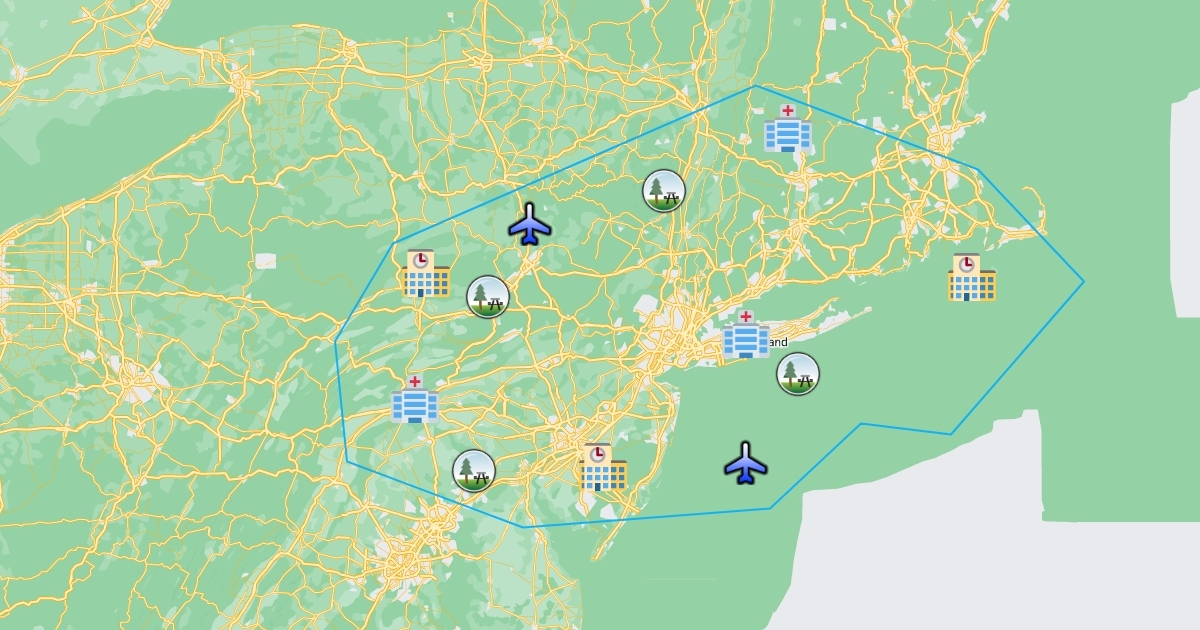Select the hospital marker near the polygon's top corner
The width and height of the screenshot is (1200, 630).
pyautogui.click(x=788, y=128)
